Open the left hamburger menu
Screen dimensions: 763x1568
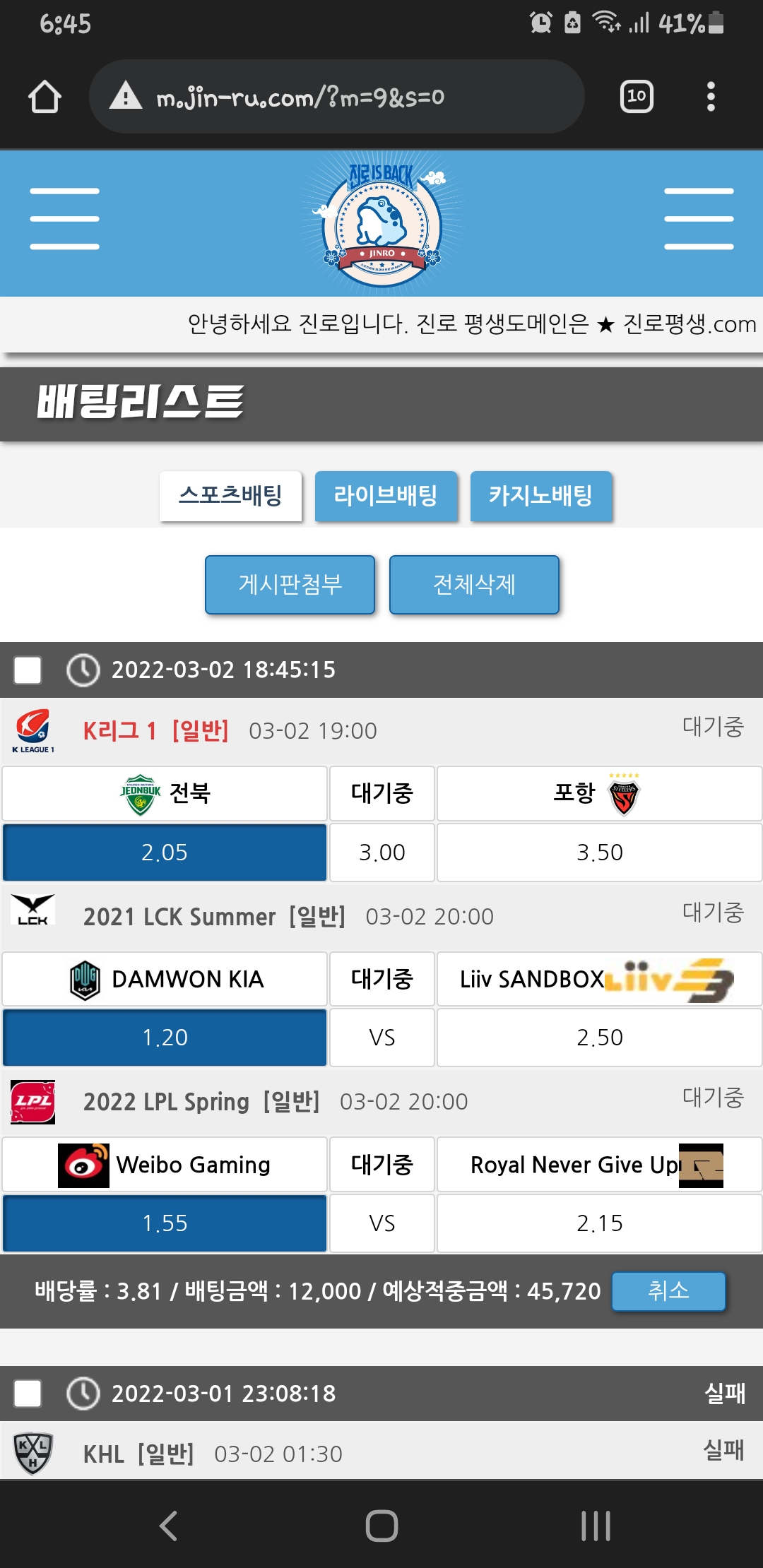[64, 219]
